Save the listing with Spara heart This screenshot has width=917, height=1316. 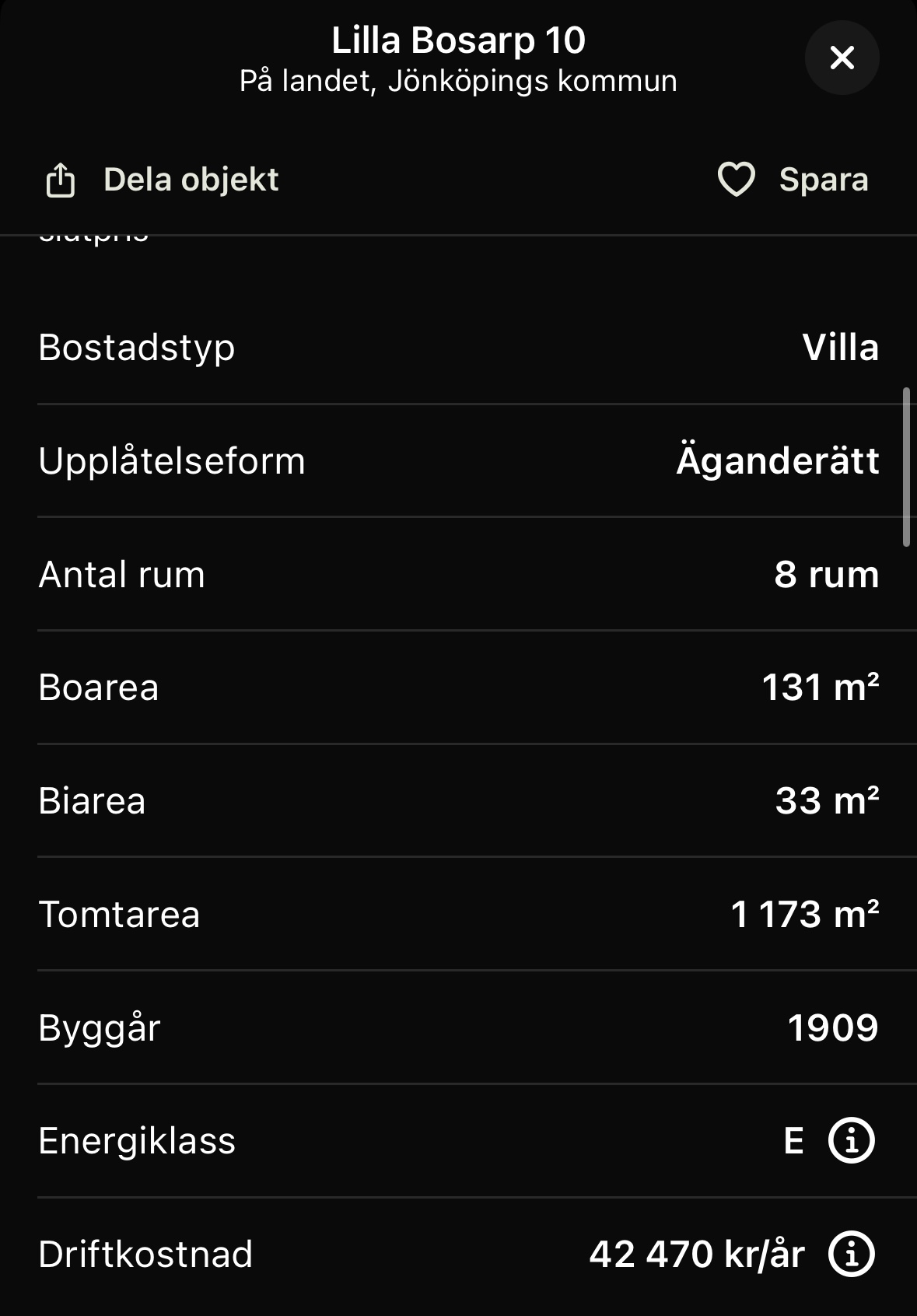click(793, 180)
